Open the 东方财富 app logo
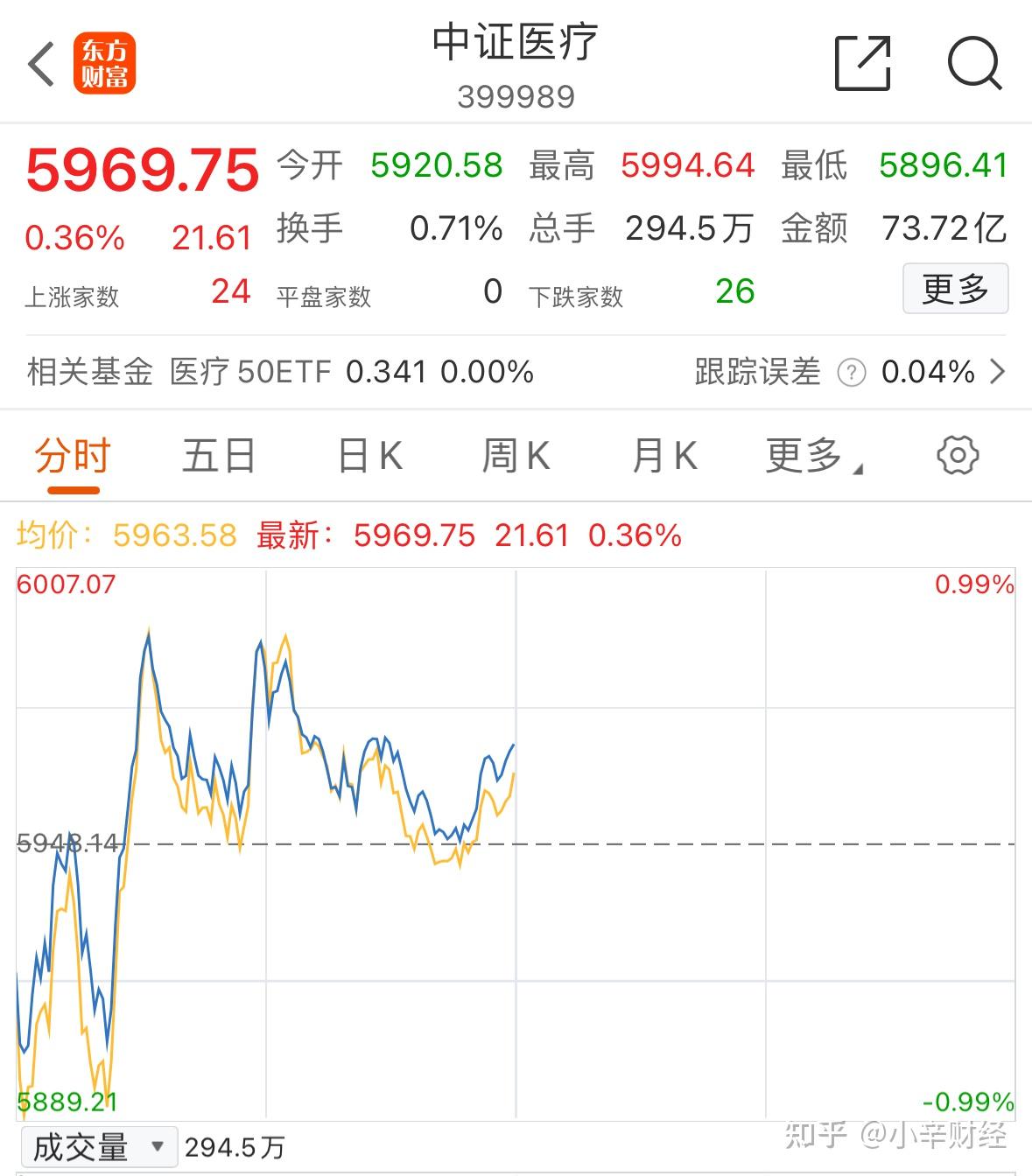 (x=105, y=64)
